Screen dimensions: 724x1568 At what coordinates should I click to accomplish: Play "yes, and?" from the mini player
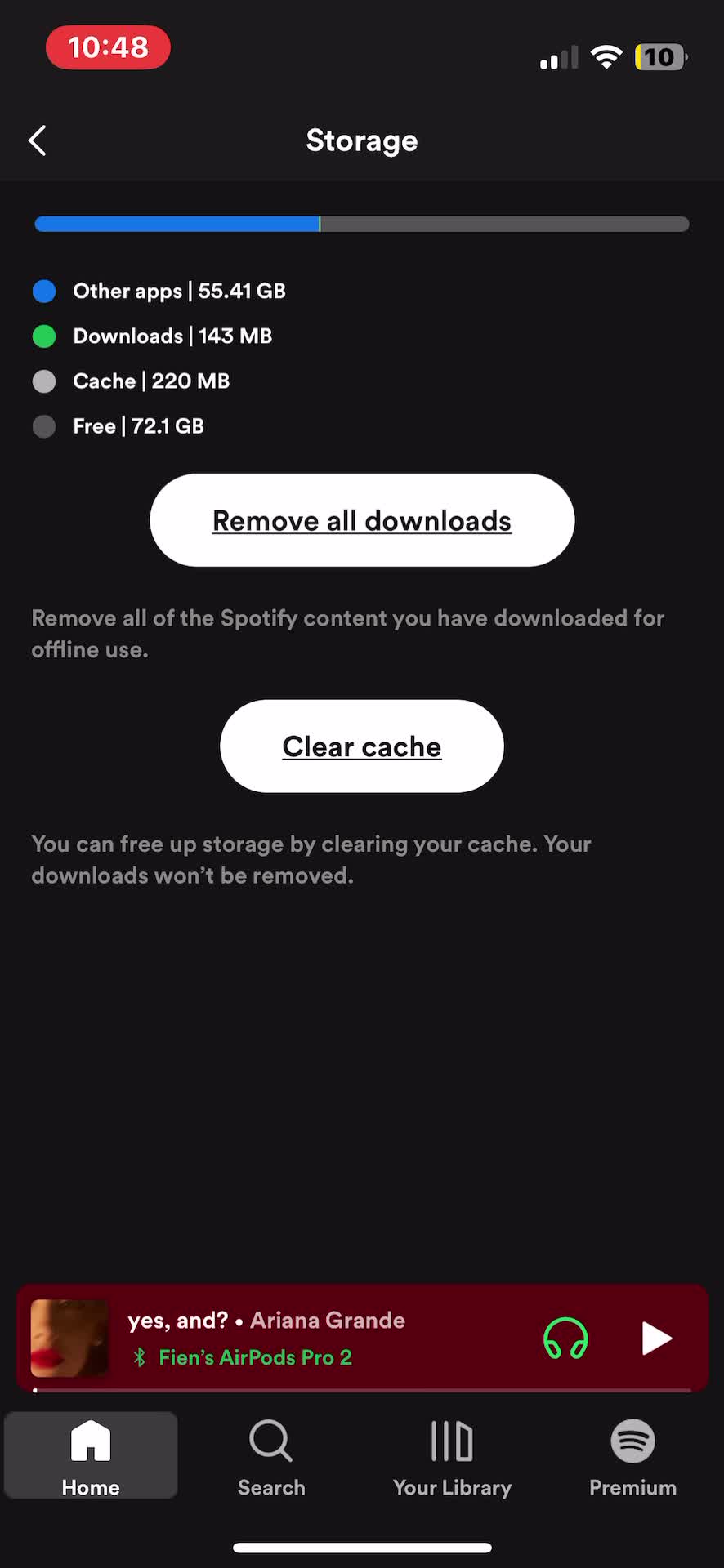pos(656,1339)
